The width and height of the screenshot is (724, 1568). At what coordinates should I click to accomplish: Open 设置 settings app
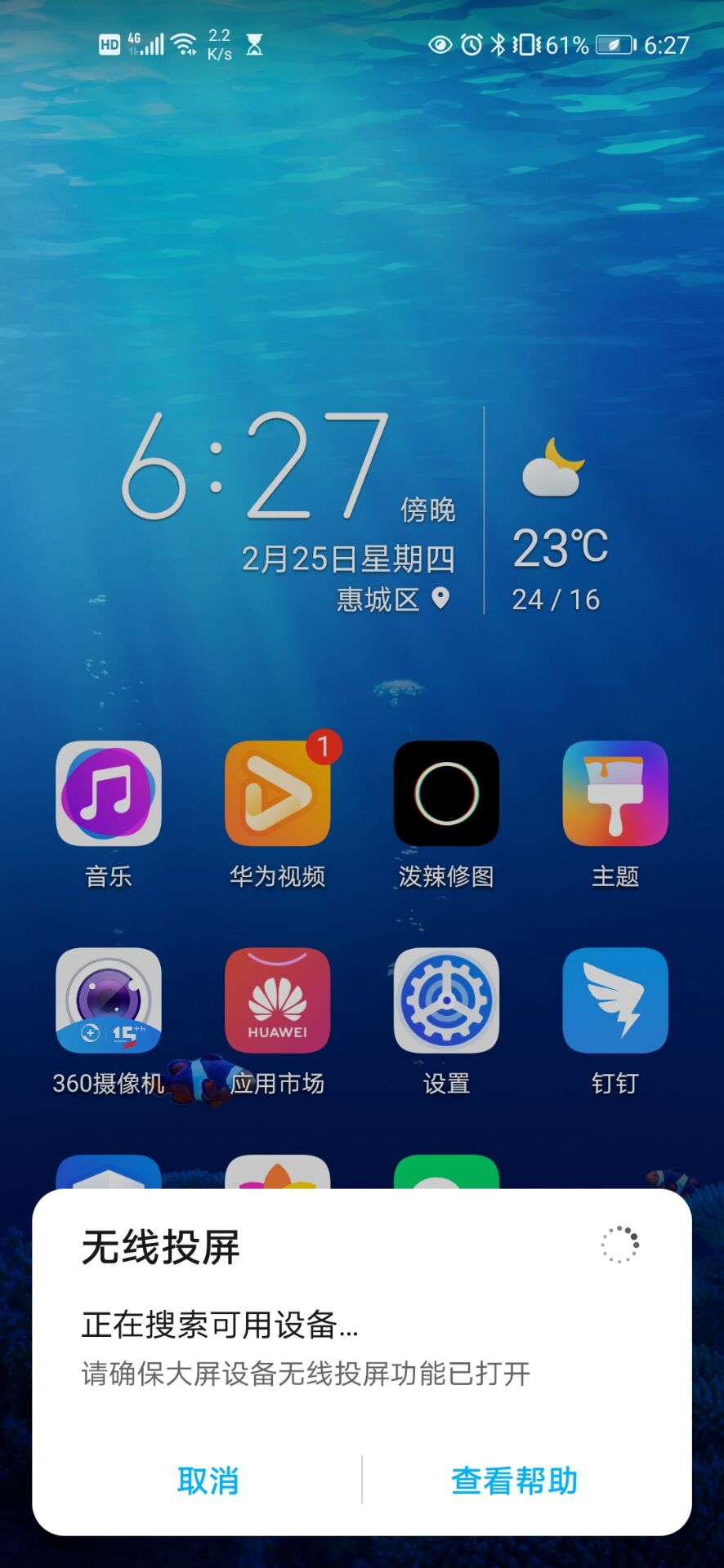point(446,1001)
